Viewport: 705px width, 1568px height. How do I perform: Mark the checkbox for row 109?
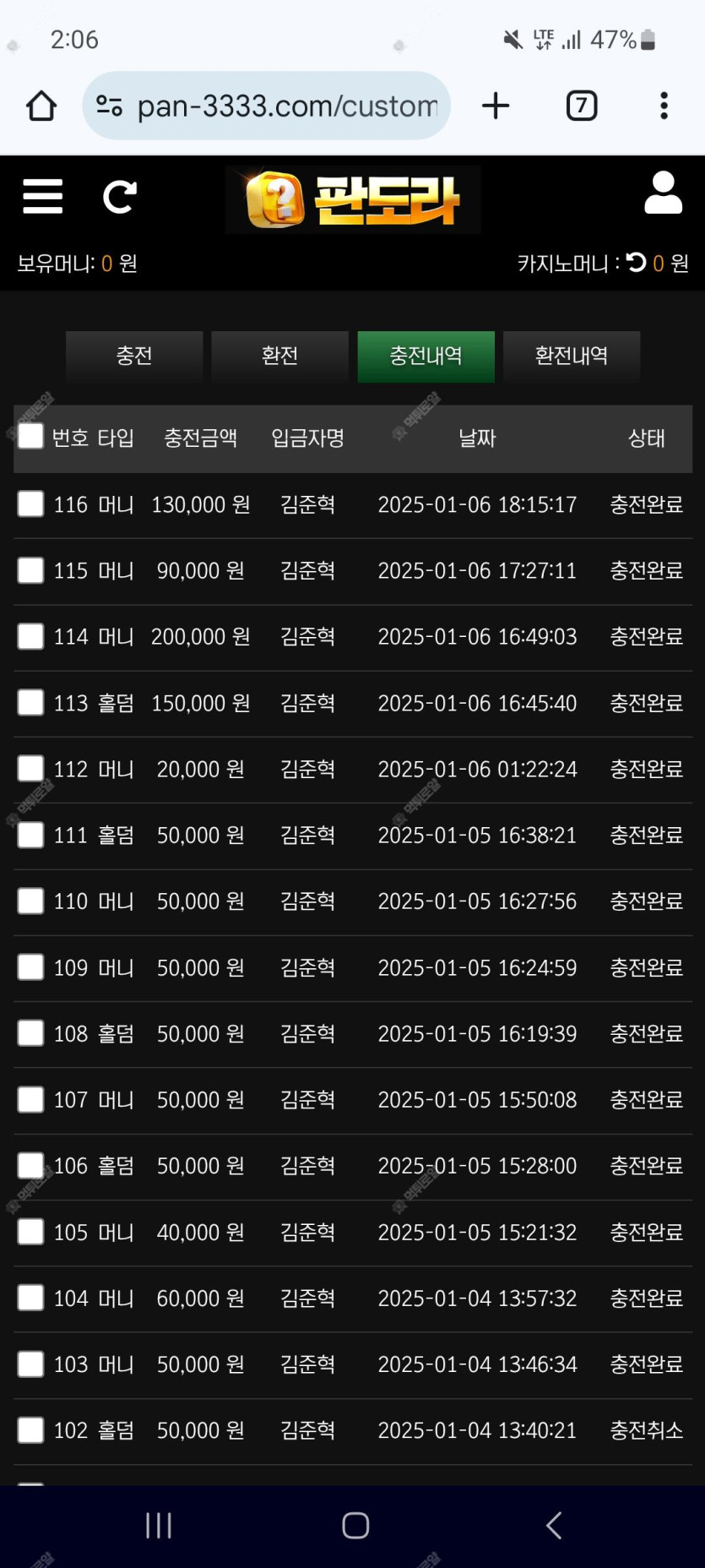pos(31,967)
